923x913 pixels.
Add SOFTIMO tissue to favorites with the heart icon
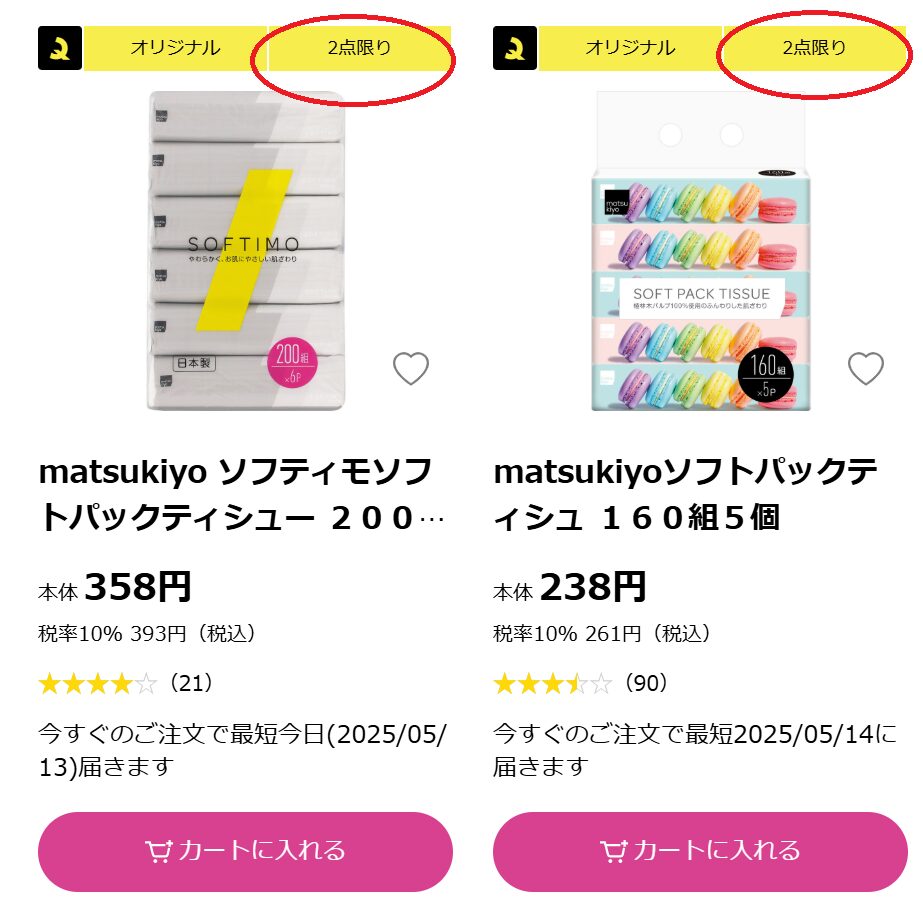click(x=410, y=369)
